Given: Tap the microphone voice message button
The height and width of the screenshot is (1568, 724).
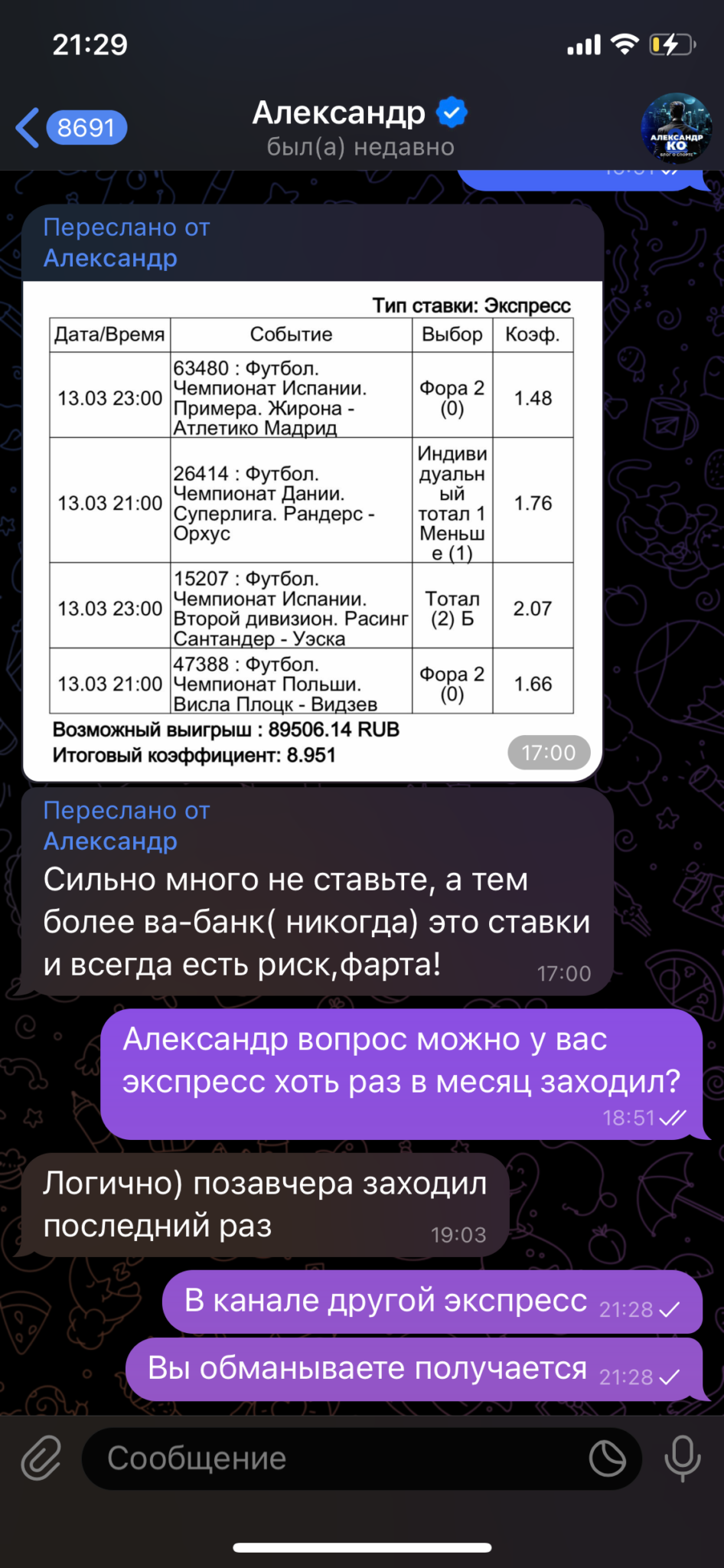Looking at the screenshot, I should coord(682,1458).
